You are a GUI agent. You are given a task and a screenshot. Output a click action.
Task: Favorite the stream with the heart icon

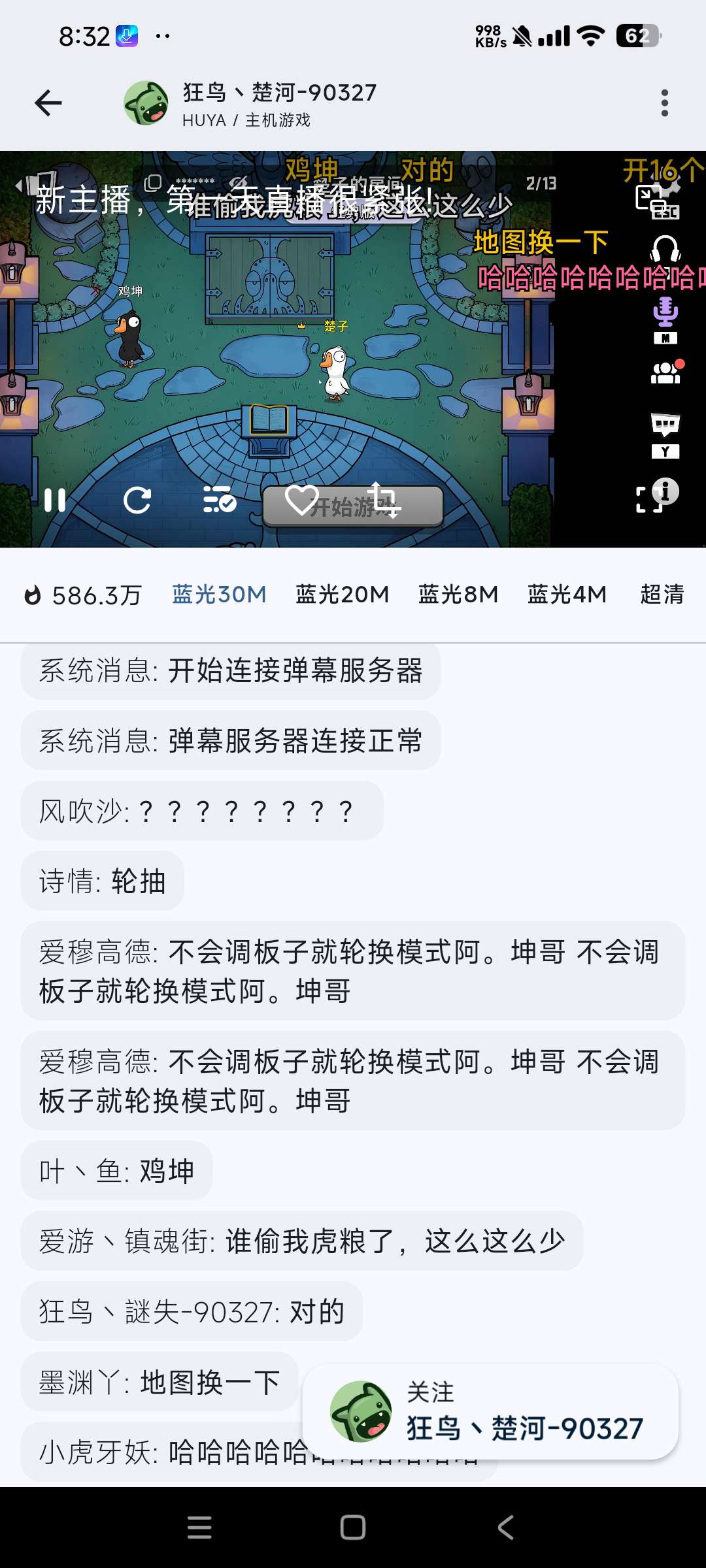pos(302,500)
